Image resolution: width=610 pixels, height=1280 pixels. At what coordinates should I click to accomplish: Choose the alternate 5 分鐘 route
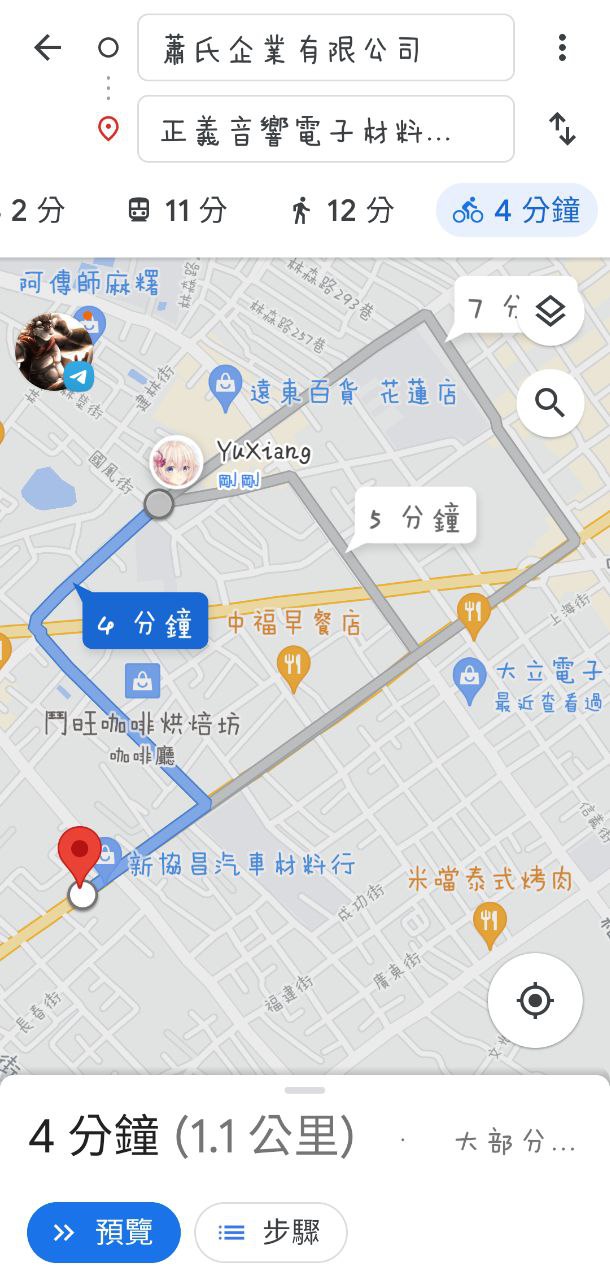pos(415,519)
